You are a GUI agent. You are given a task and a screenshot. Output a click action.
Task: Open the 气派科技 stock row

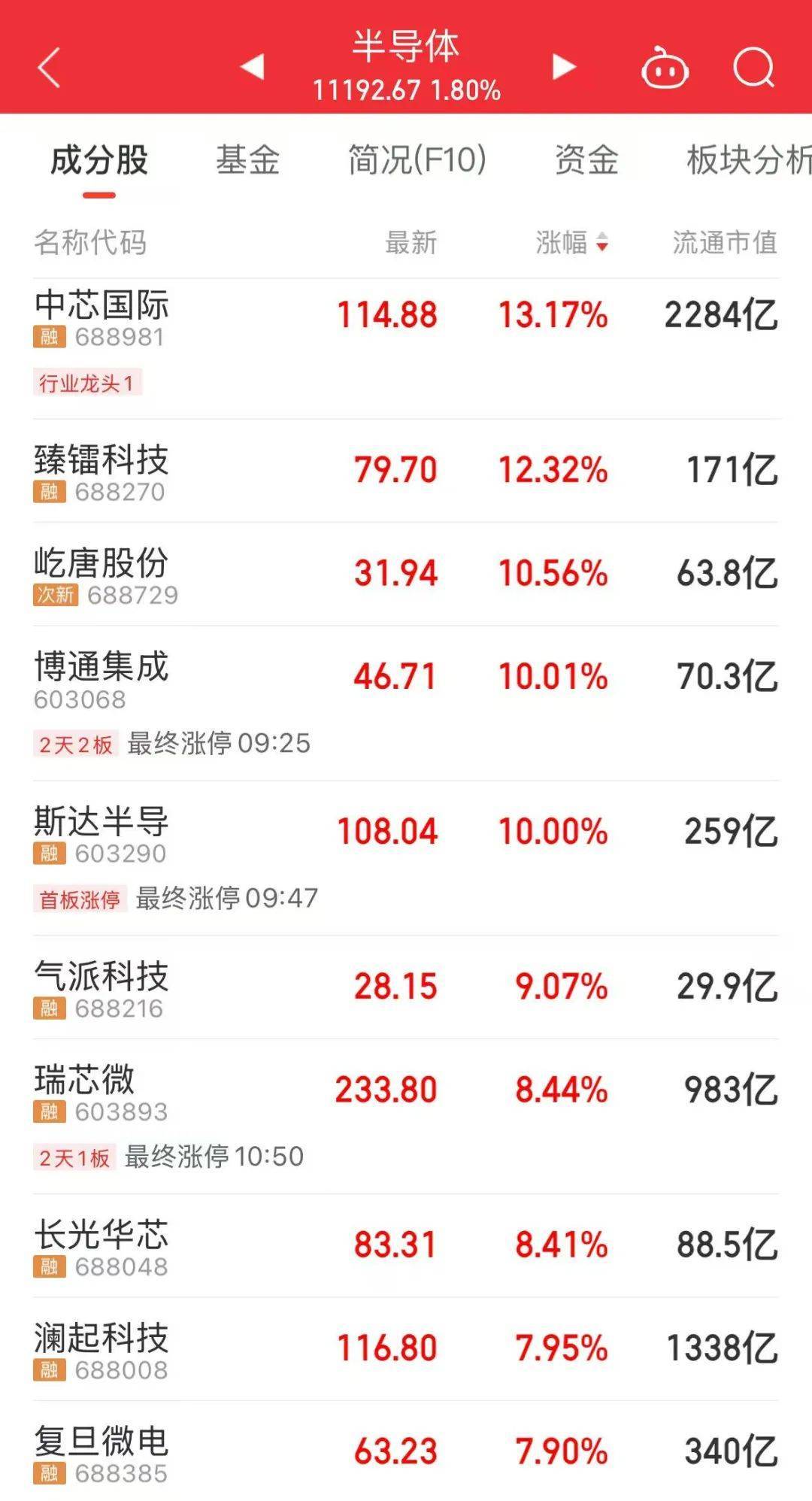pyautogui.click(x=406, y=987)
